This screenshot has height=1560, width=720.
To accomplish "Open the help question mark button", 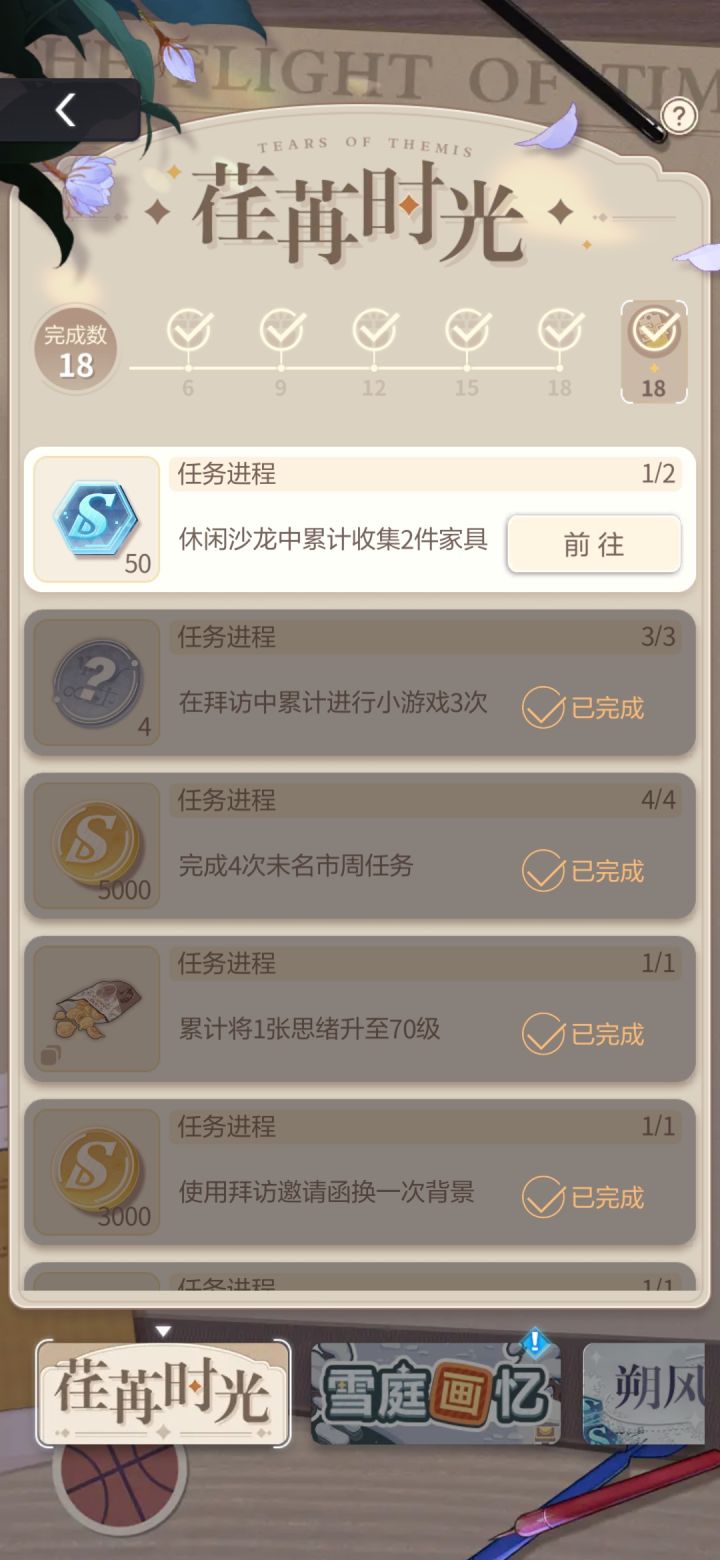I will 681,116.
